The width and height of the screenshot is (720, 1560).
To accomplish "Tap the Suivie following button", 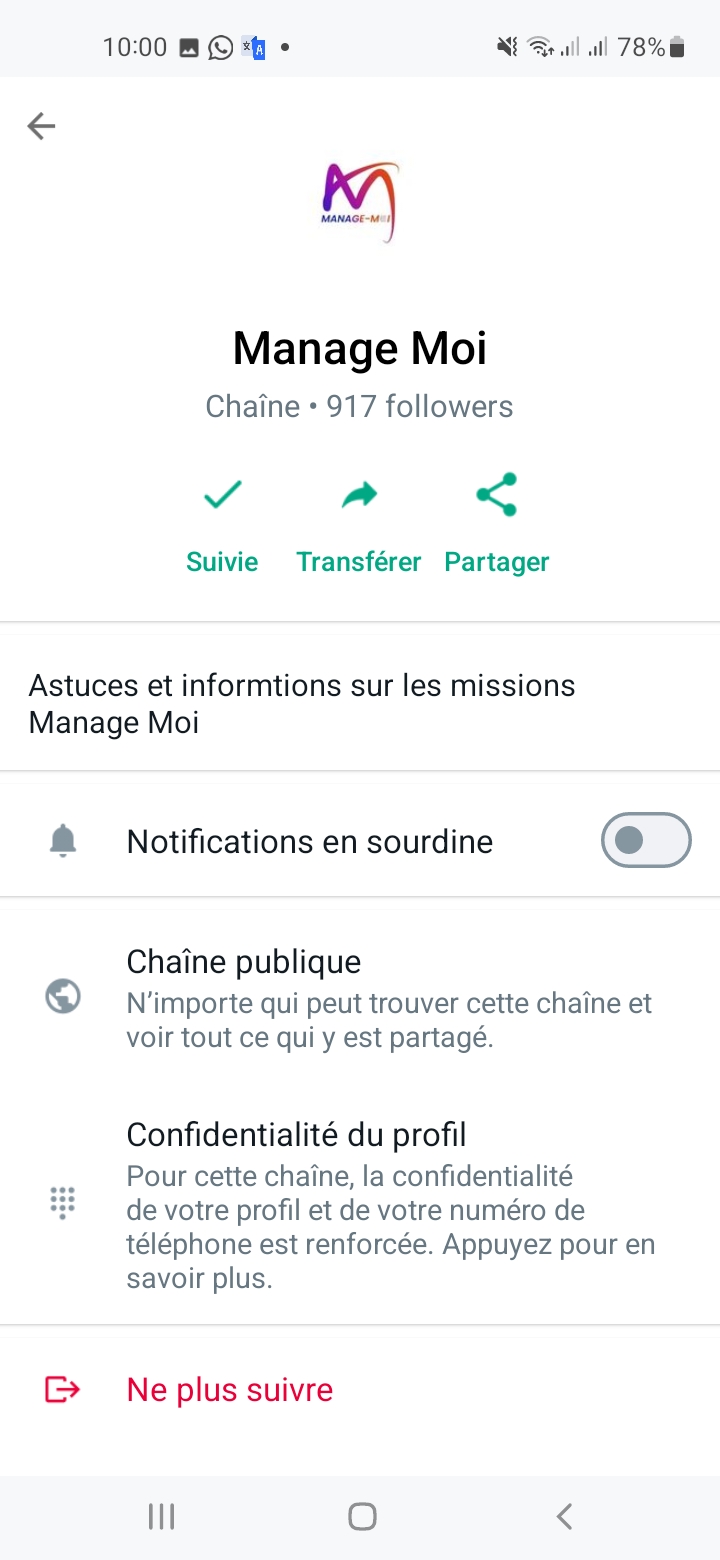I will coord(222,524).
